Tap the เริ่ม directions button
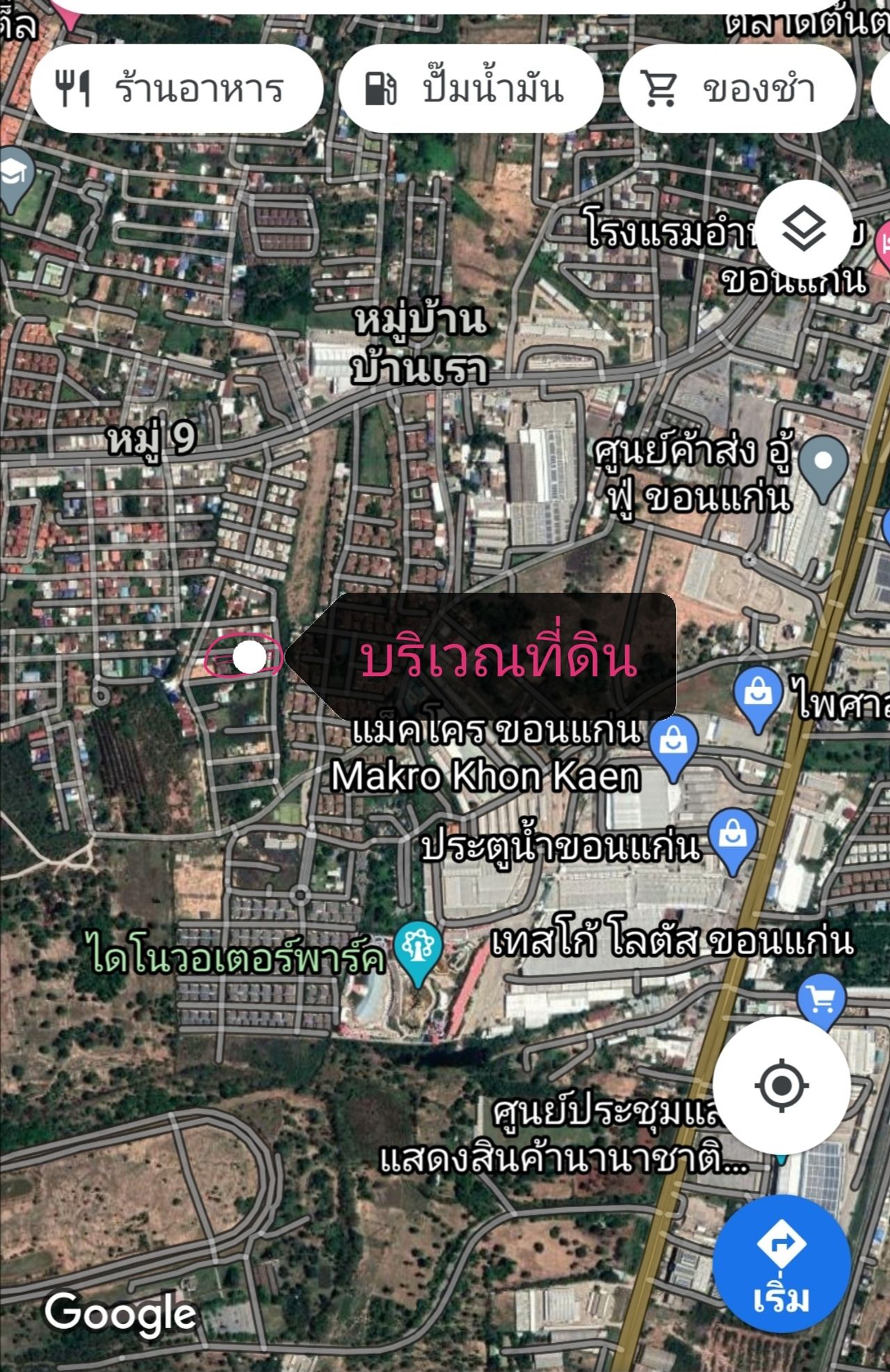The width and height of the screenshot is (890, 1372). [x=782, y=1264]
